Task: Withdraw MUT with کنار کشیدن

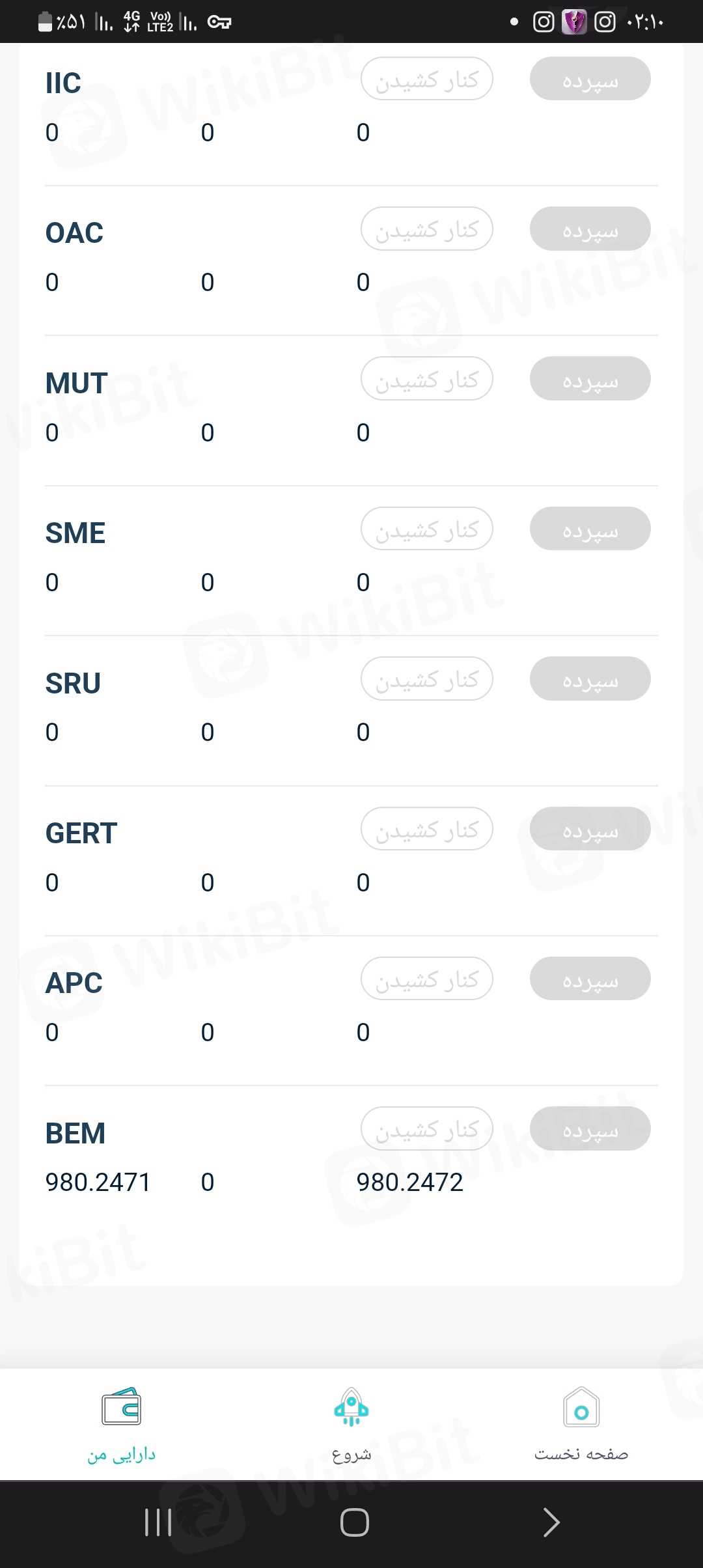Action: 427,378
